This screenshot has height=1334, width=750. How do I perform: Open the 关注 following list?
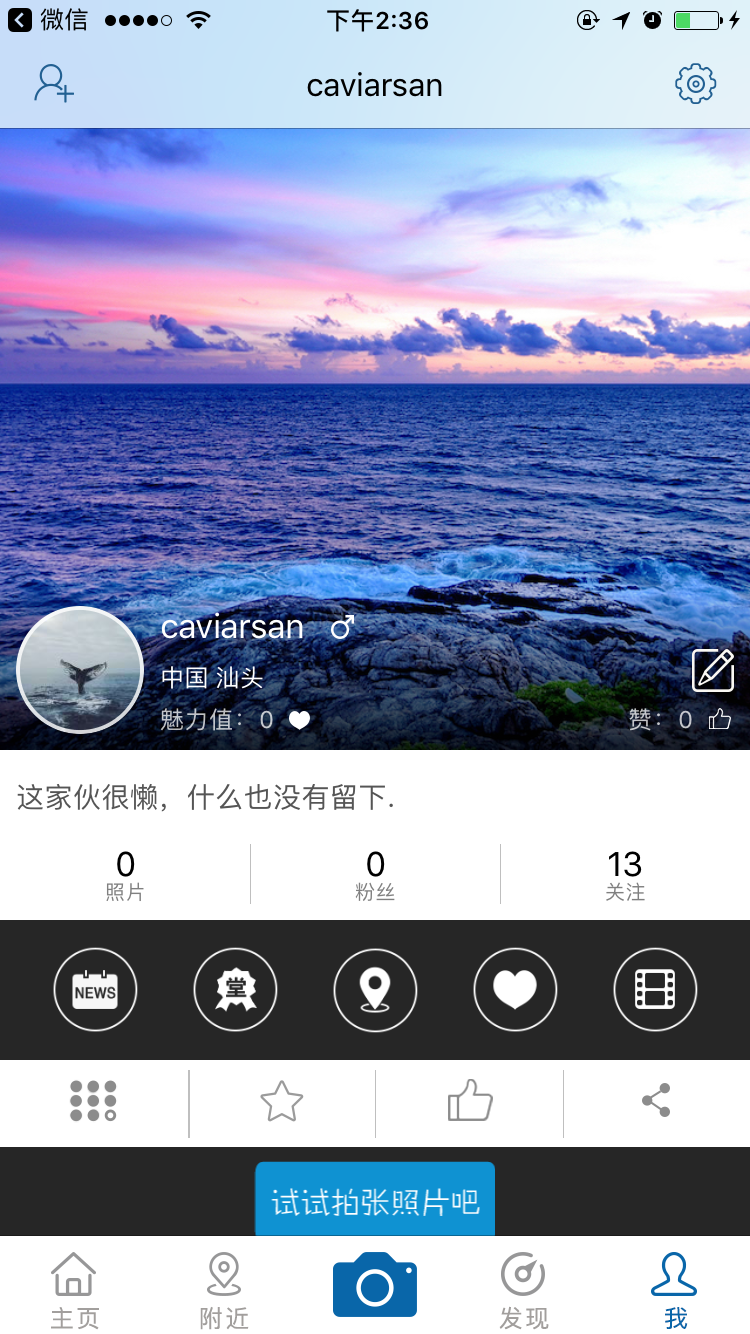click(x=625, y=874)
